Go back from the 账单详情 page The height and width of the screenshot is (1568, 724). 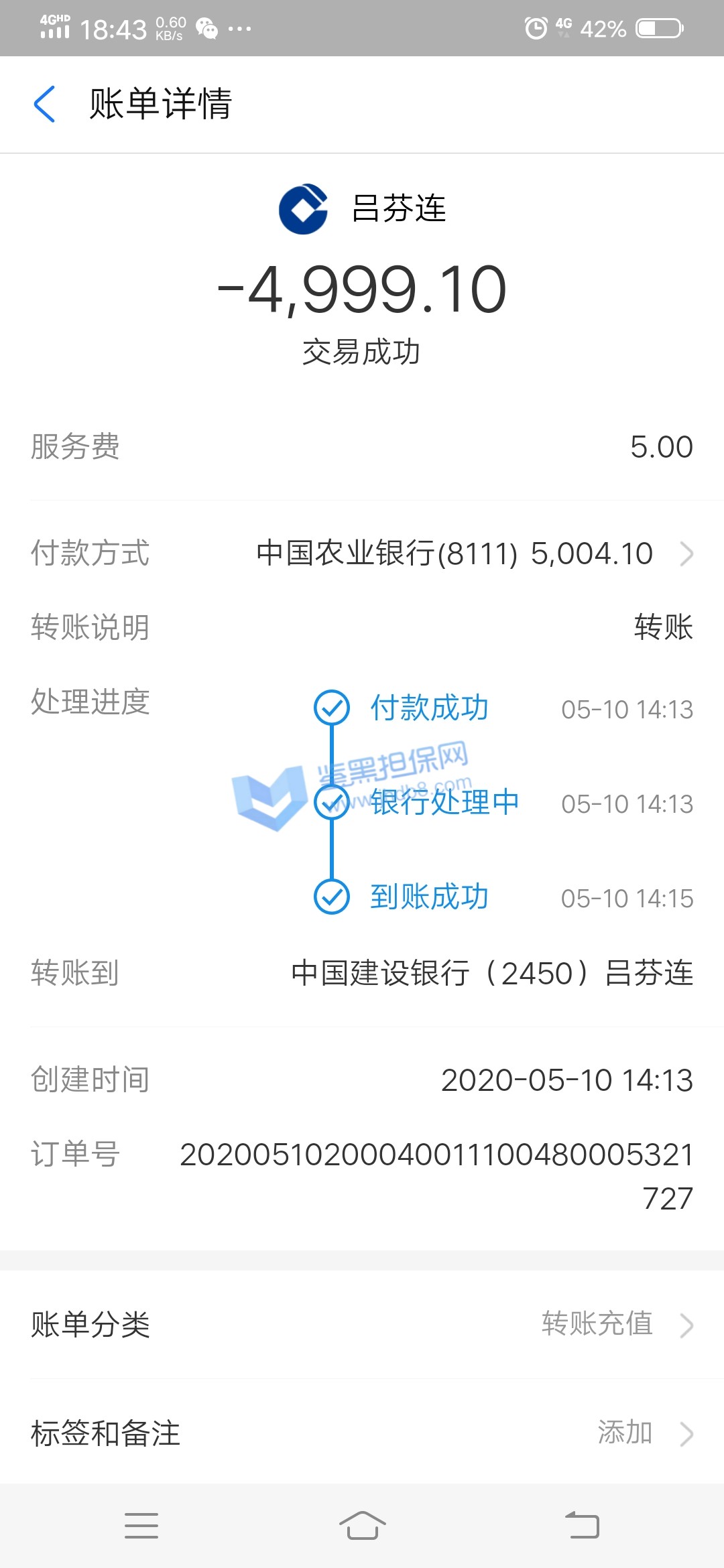[44, 105]
